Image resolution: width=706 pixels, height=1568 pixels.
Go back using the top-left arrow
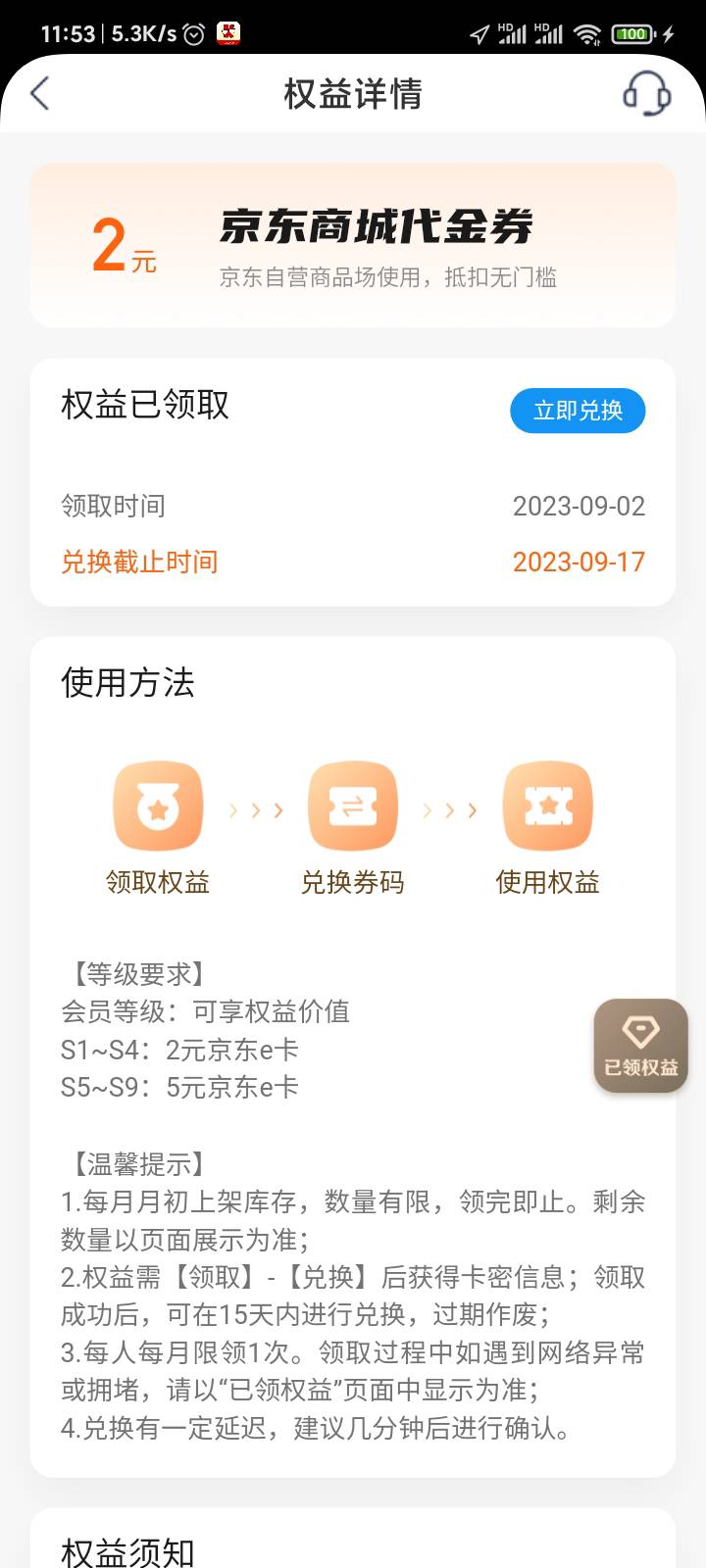point(39,94)
